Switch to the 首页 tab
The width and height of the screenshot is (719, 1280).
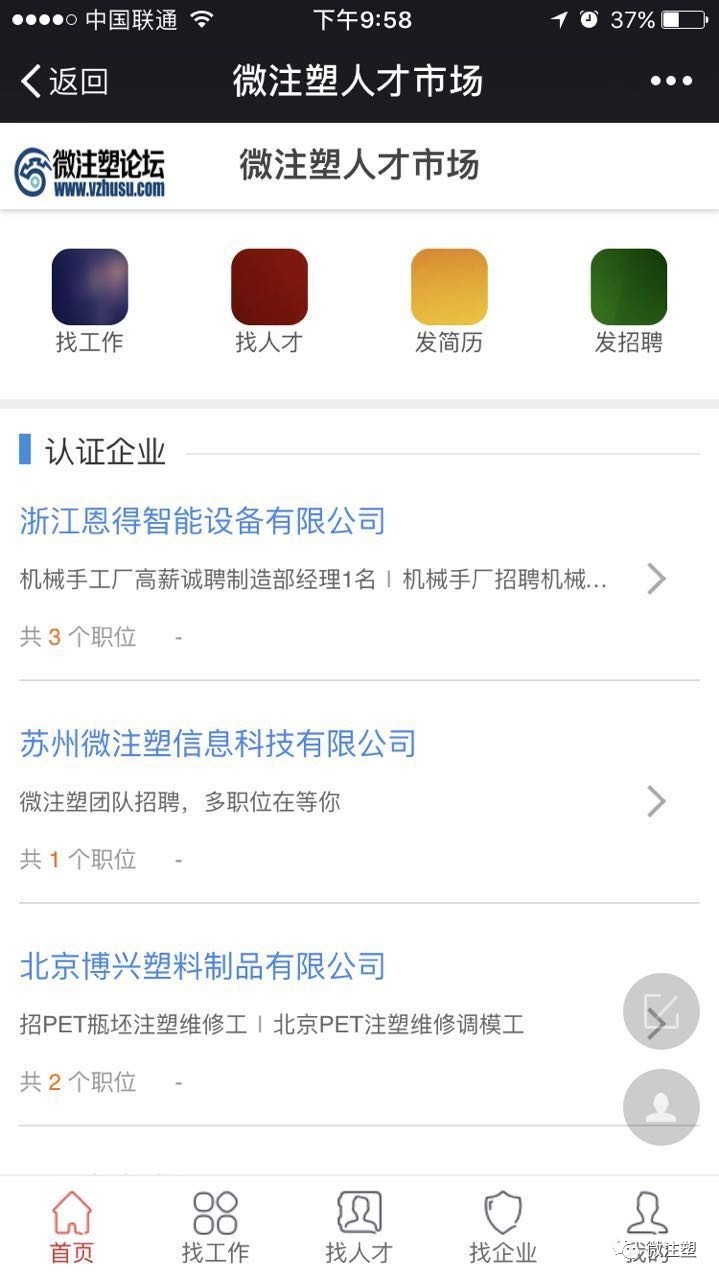pos(72,1226)
